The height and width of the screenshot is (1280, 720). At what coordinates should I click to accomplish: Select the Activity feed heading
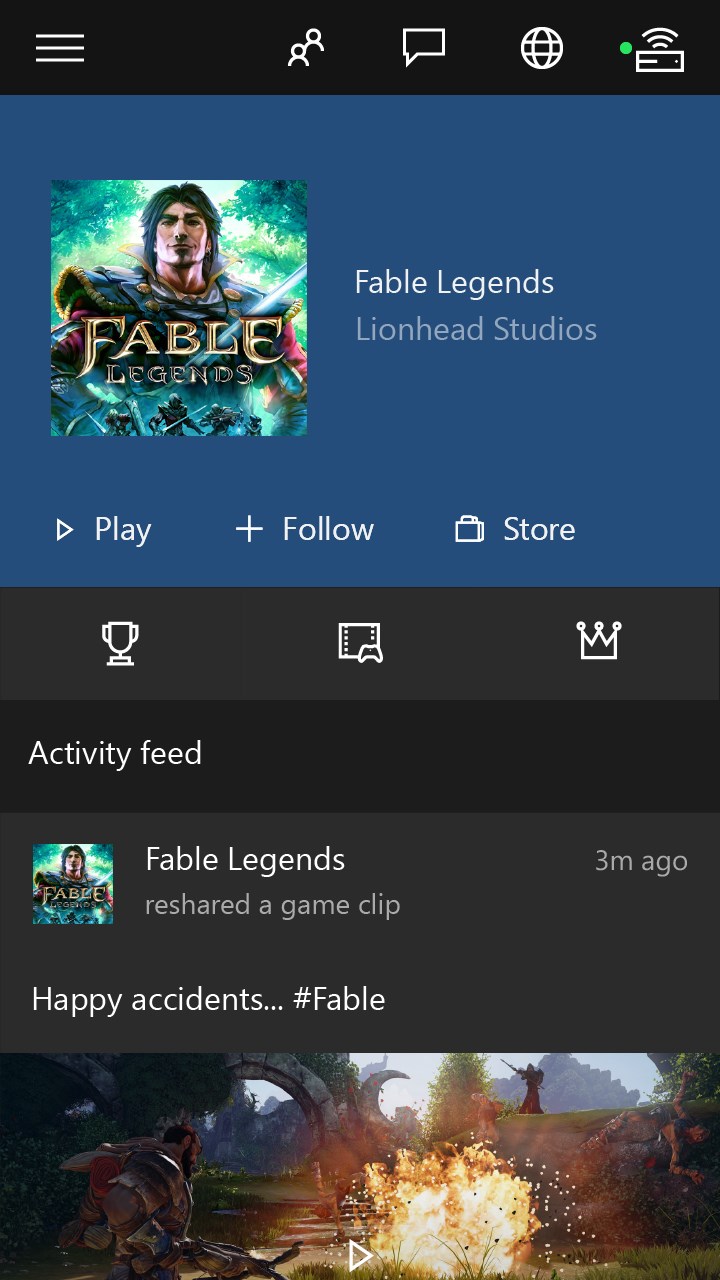click(115, 752)
